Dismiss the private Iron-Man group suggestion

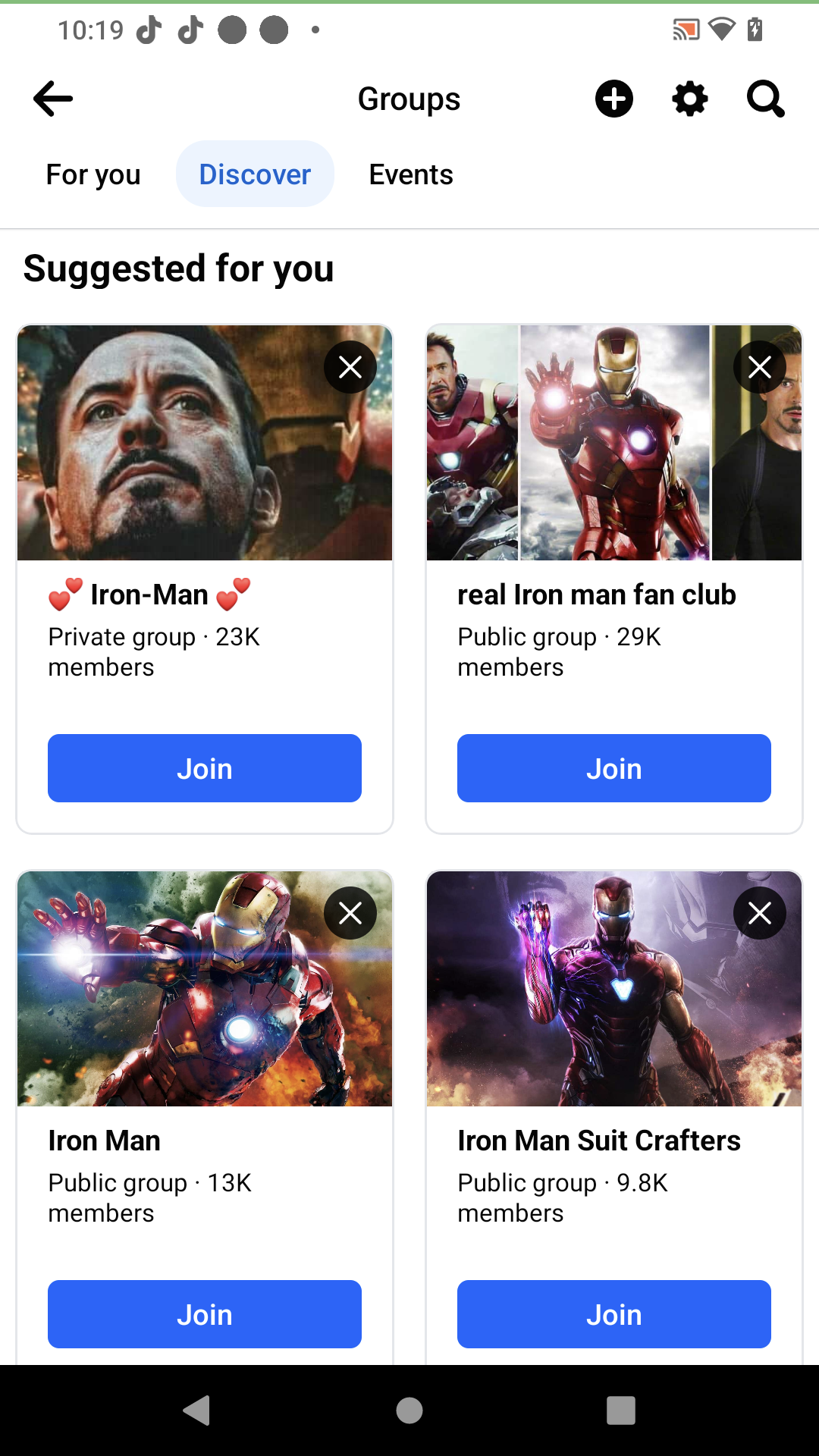(x=350, y=367)
